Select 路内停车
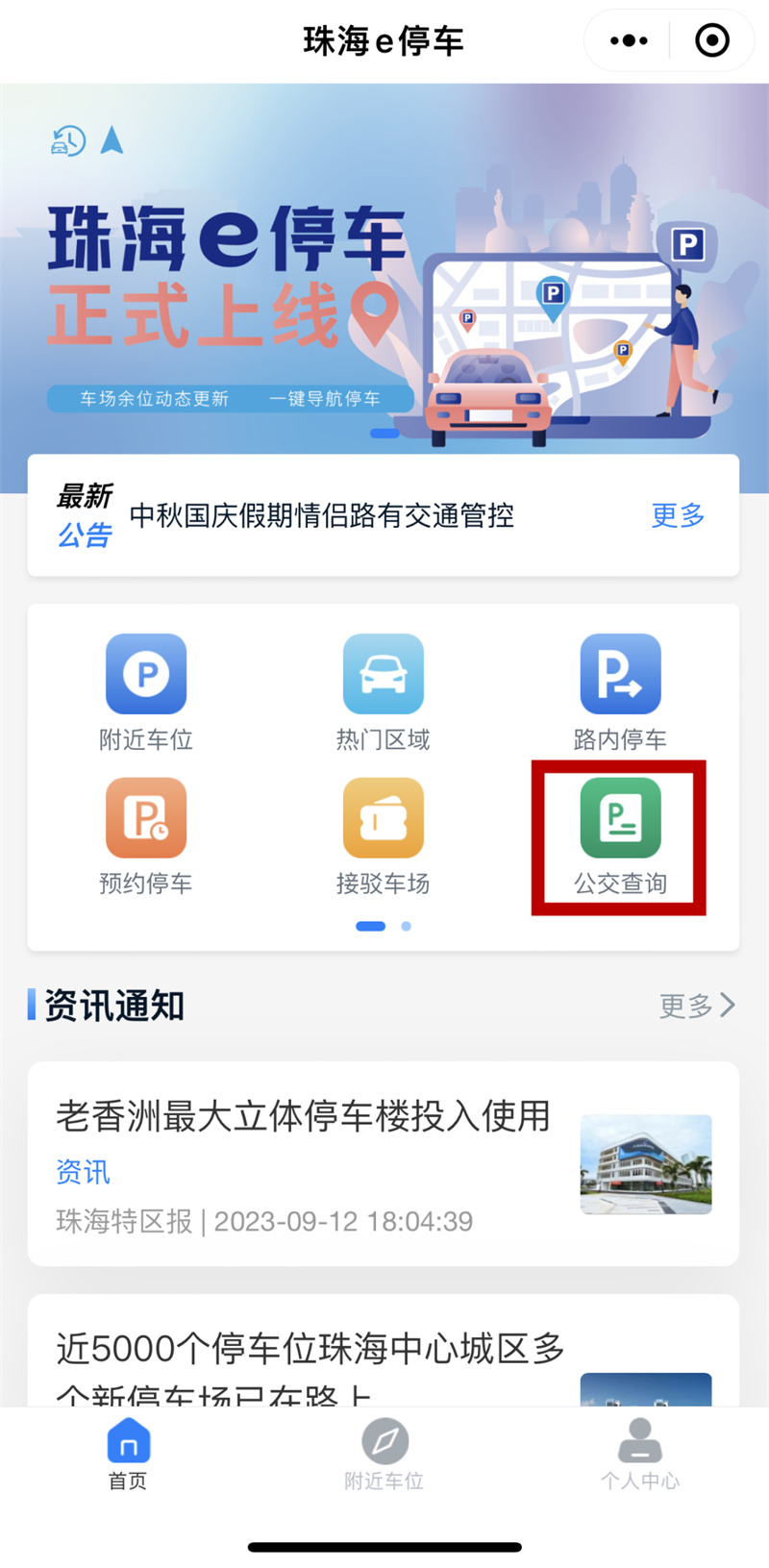Viewport: 769px width, 1568px height. click(620, 692)
